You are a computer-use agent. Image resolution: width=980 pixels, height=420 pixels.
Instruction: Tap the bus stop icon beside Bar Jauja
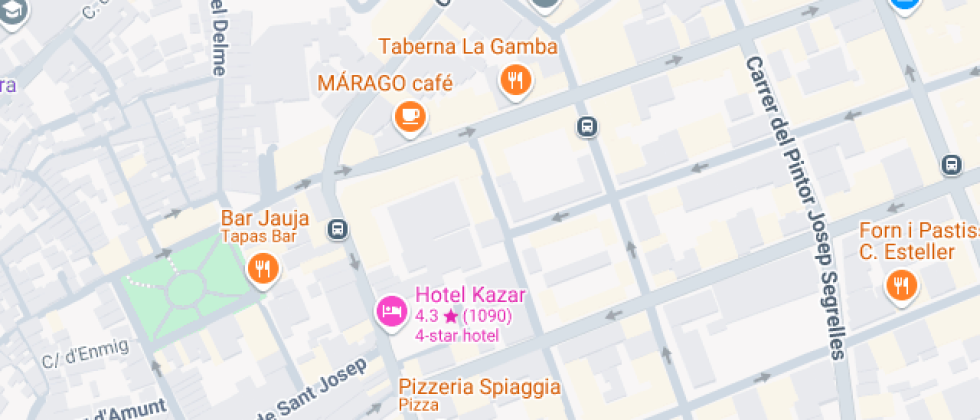pyautogui.click(x=338, y=229)
